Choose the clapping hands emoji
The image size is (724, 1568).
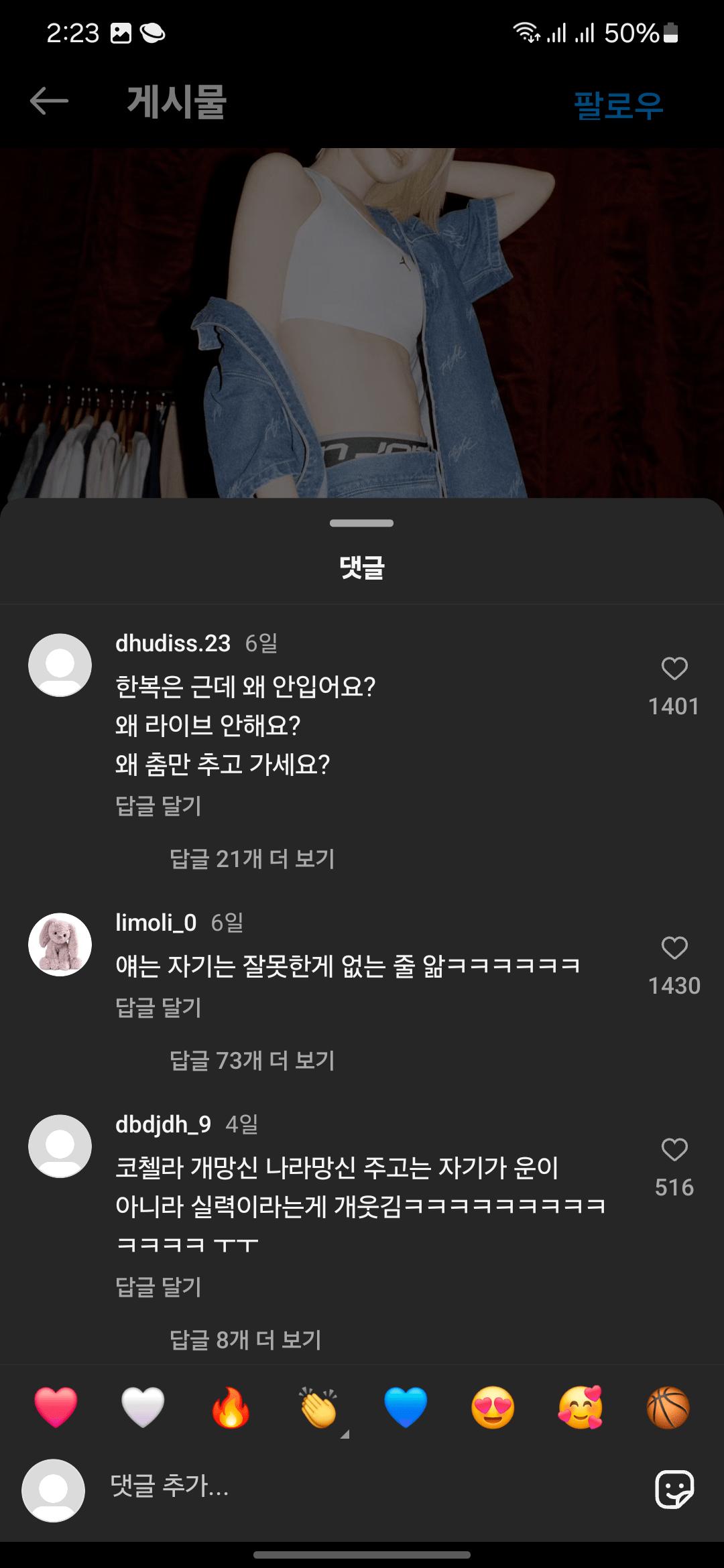318,1407
